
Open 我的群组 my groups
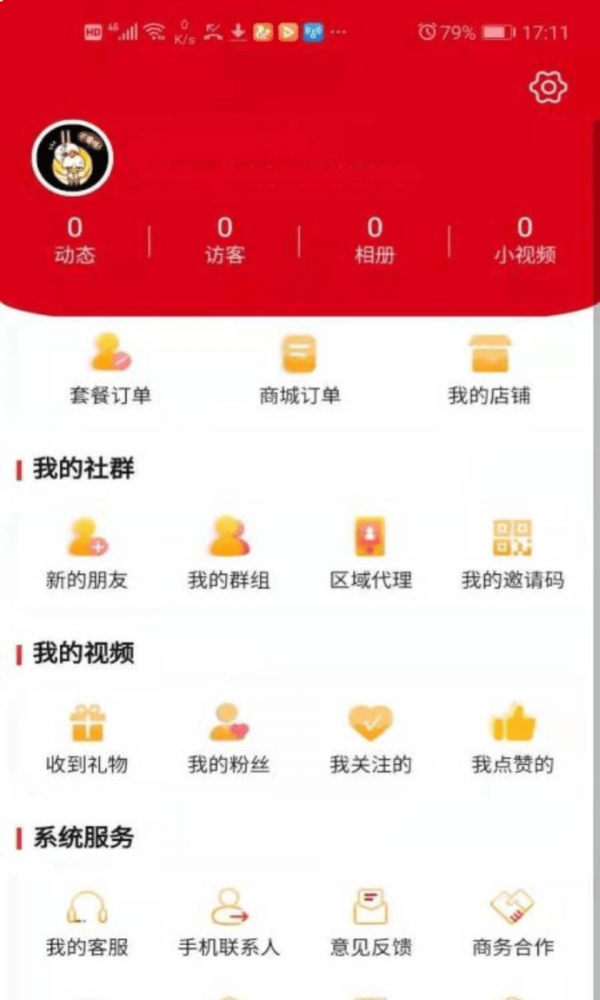pos(229,553)
